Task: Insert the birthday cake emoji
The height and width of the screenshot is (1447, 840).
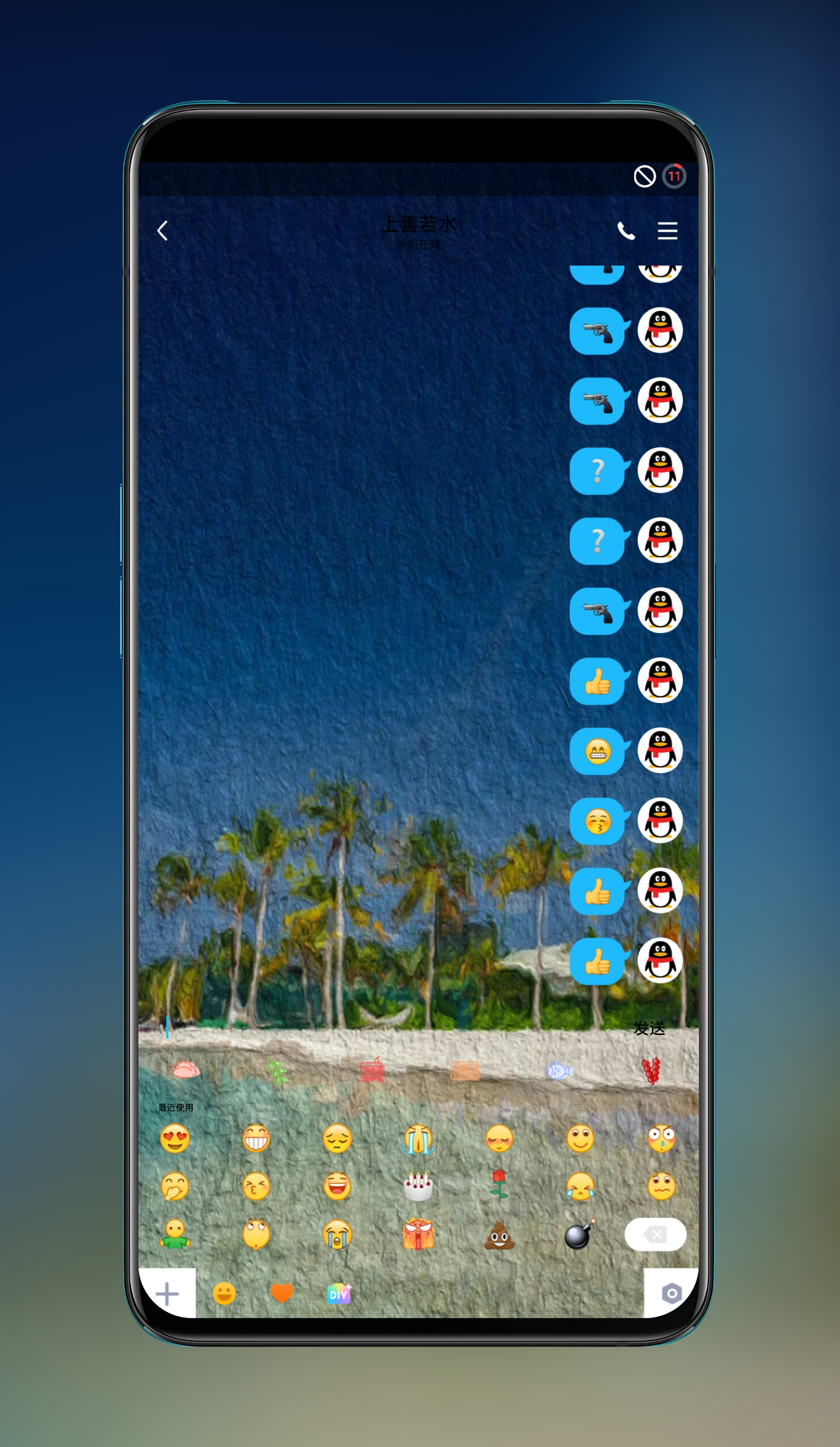Action: click(418, 1187)
